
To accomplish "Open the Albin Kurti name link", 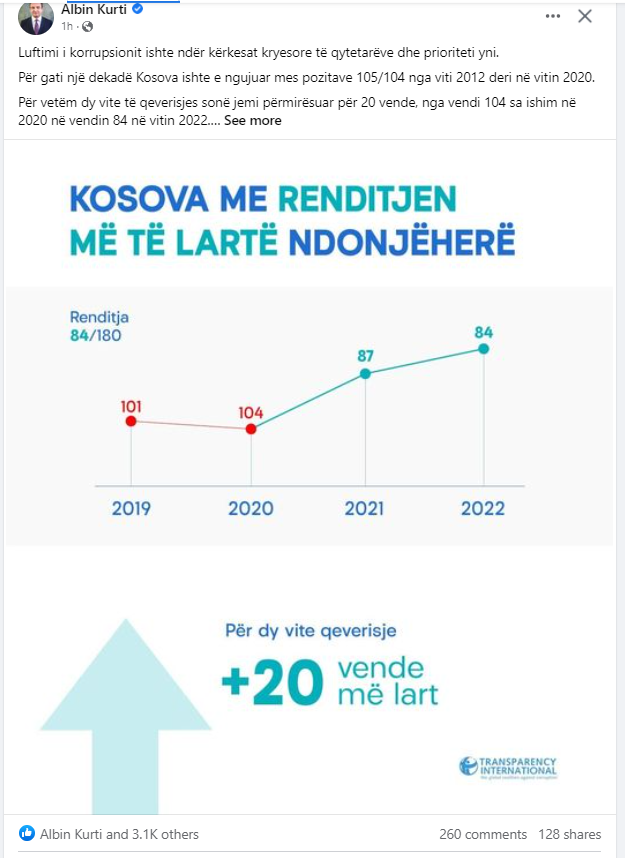I will pyautogui.click(x=94, y=9).
